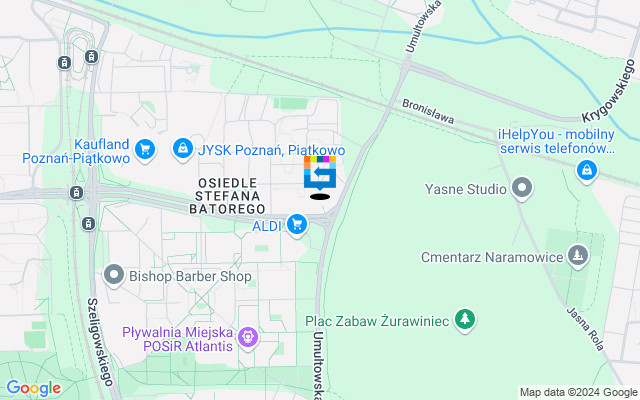Tap the custom colorful arrow location marker
The image size is (640, 400).
coord(320,174)
